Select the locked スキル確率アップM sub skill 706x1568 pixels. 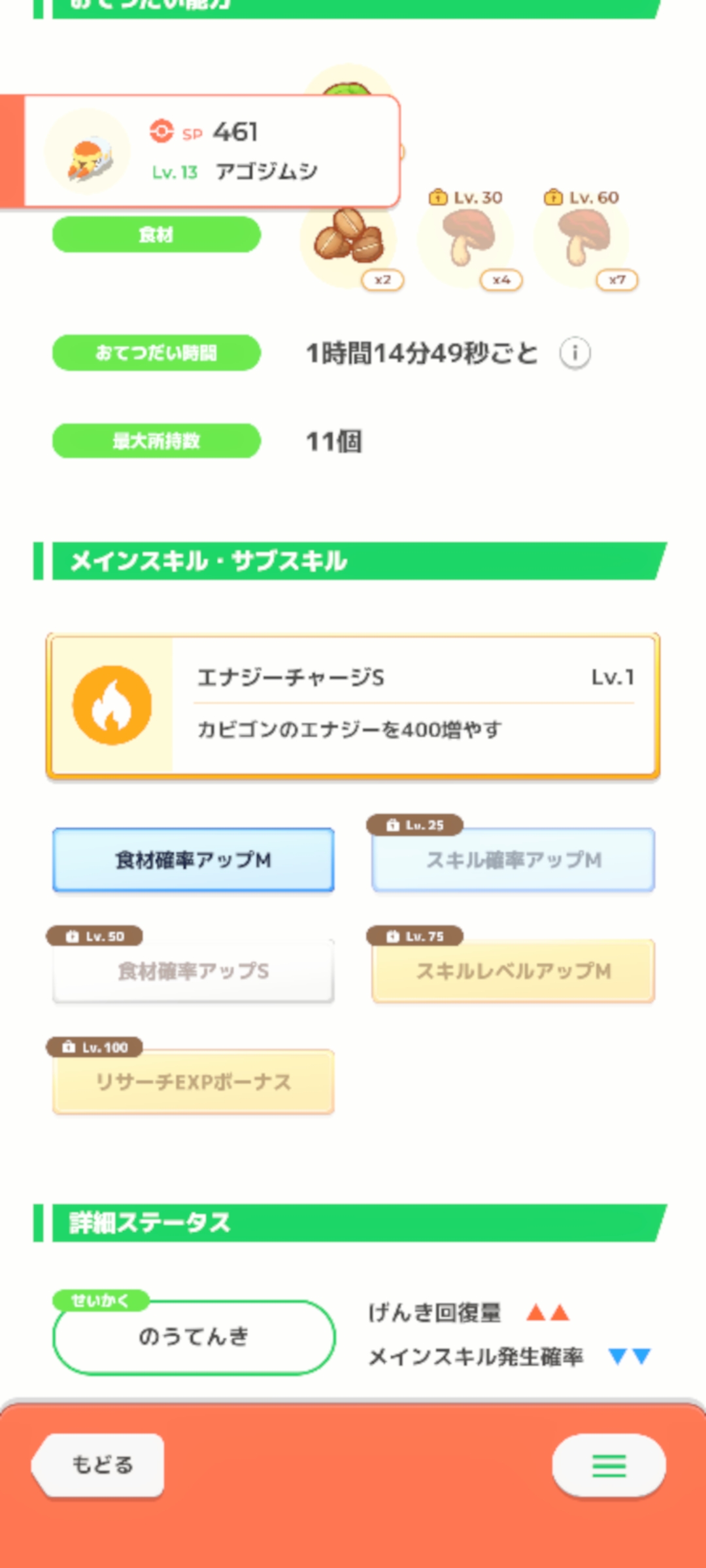[513, 860]
